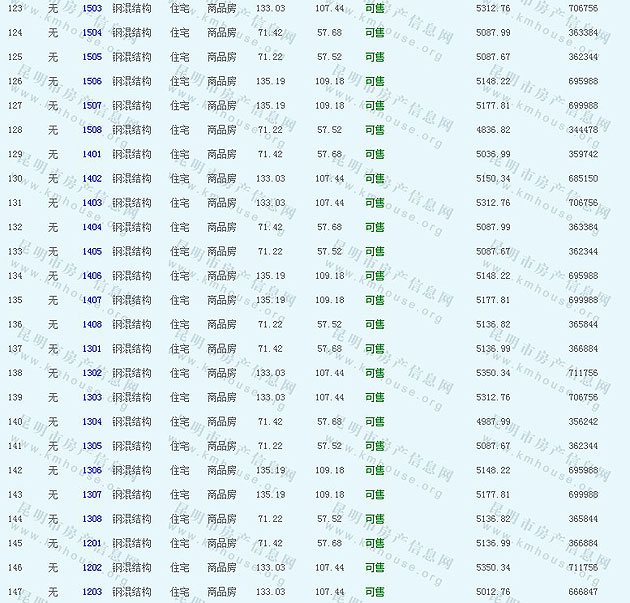View unit 1505 link
630x603 pixels.
click(92, 57)
